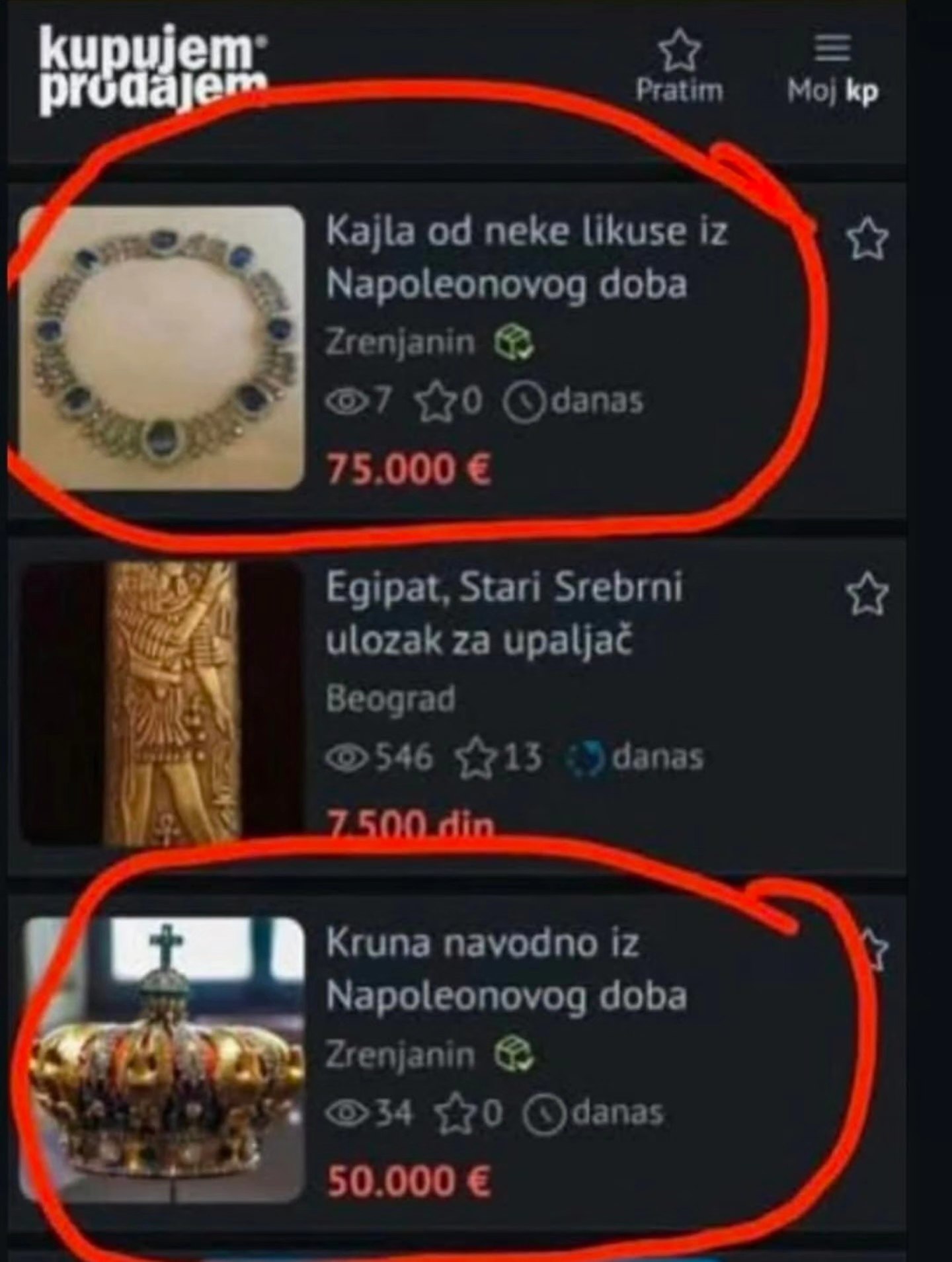Open Egipat Stari Srebrni ulozak listing
Screen dimensions: 952x1262
504,613
